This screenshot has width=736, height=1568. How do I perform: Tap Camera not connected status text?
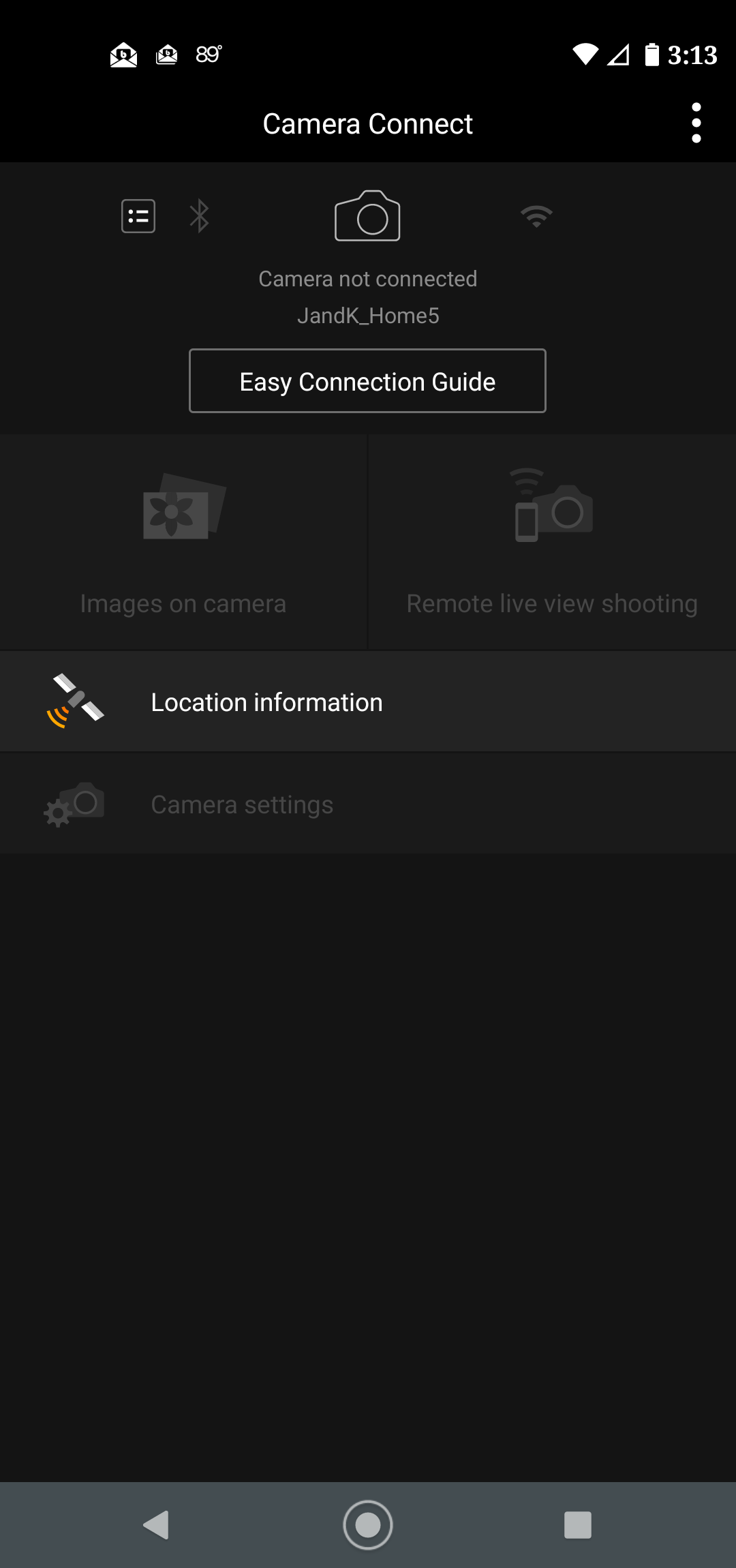367,278
